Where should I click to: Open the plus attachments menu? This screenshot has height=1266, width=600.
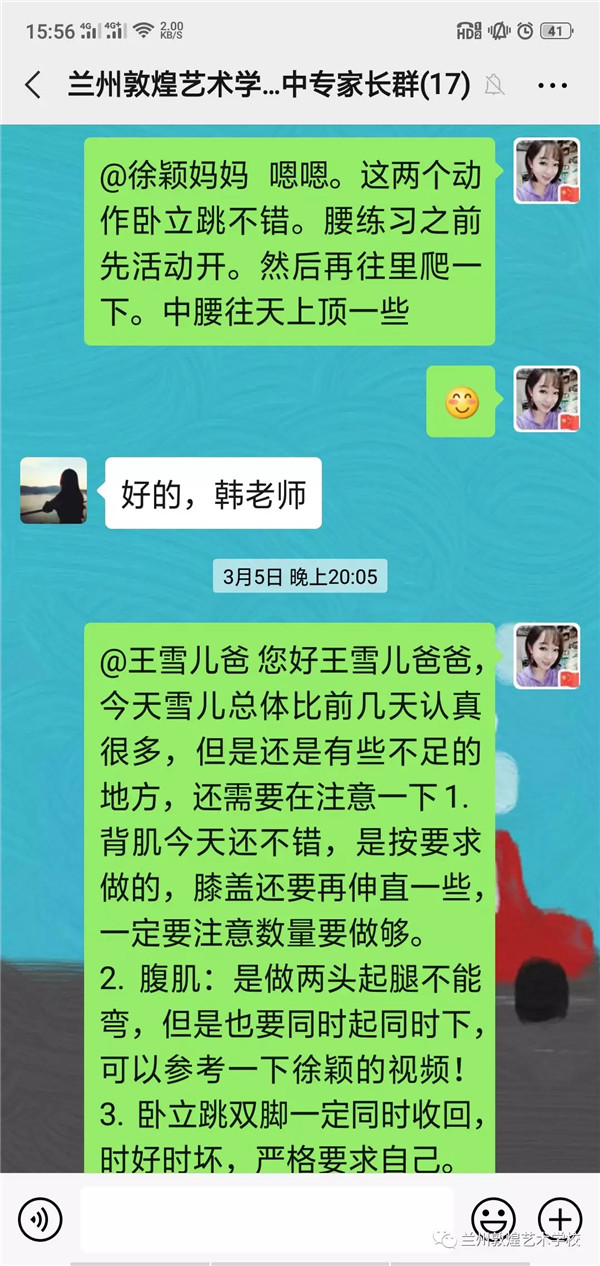(x=560, y=1219)
